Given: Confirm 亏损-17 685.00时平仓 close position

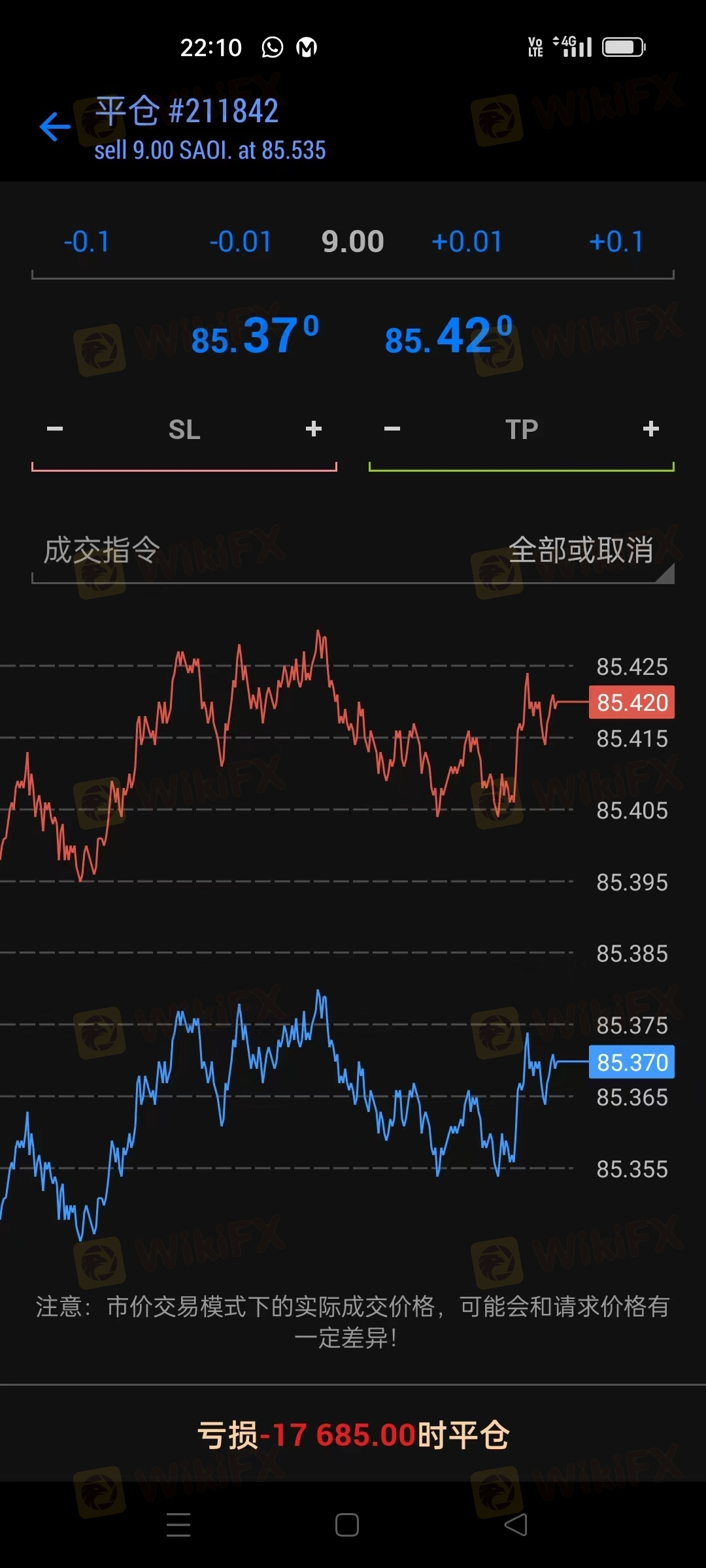Looking at the screenshot, I should 353,1435.
